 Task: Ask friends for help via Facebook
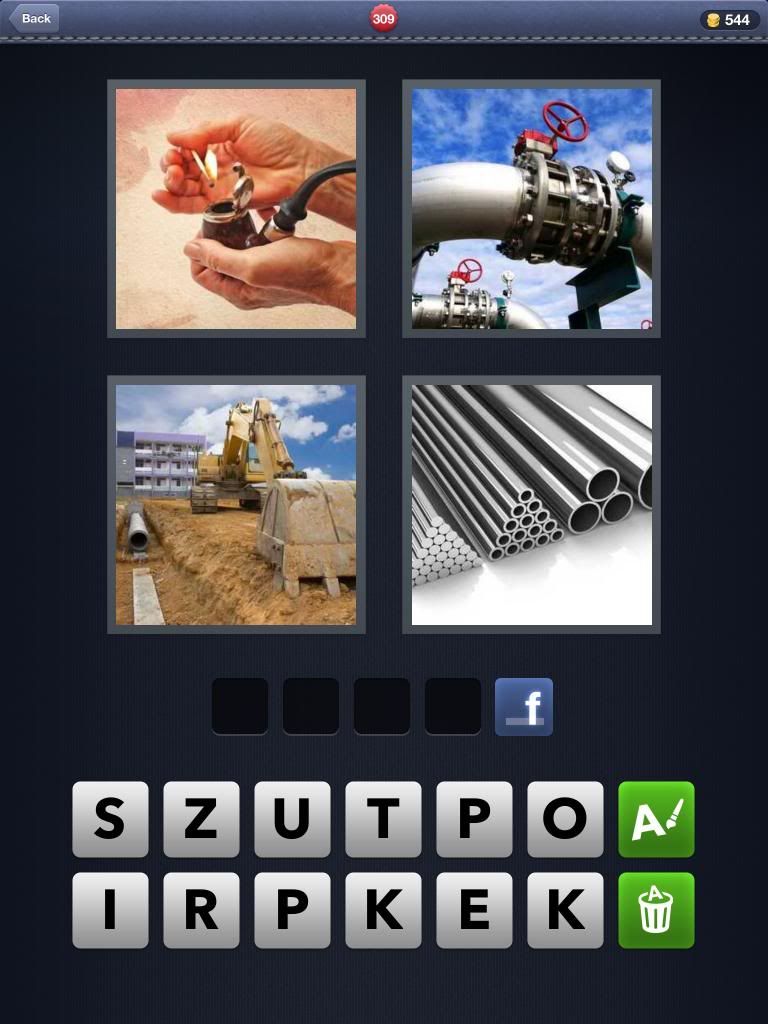(x=523, y=707)
